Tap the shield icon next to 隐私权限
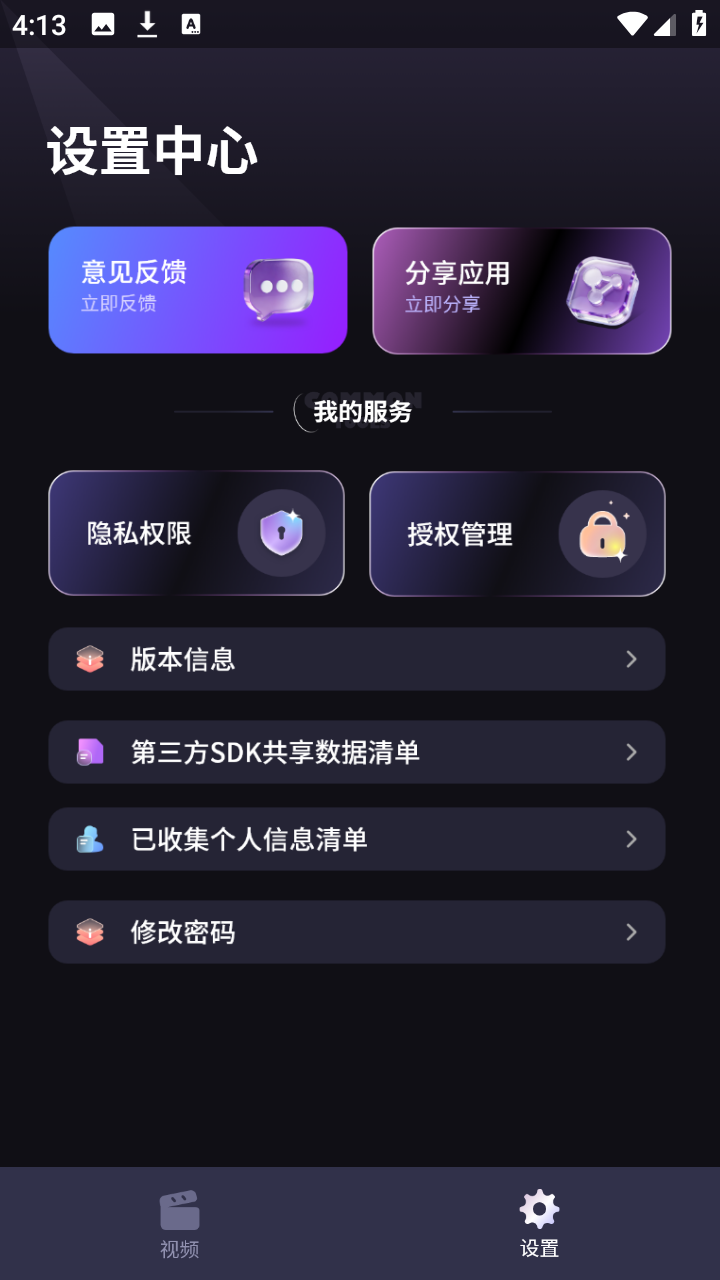 tap(280, 534)
